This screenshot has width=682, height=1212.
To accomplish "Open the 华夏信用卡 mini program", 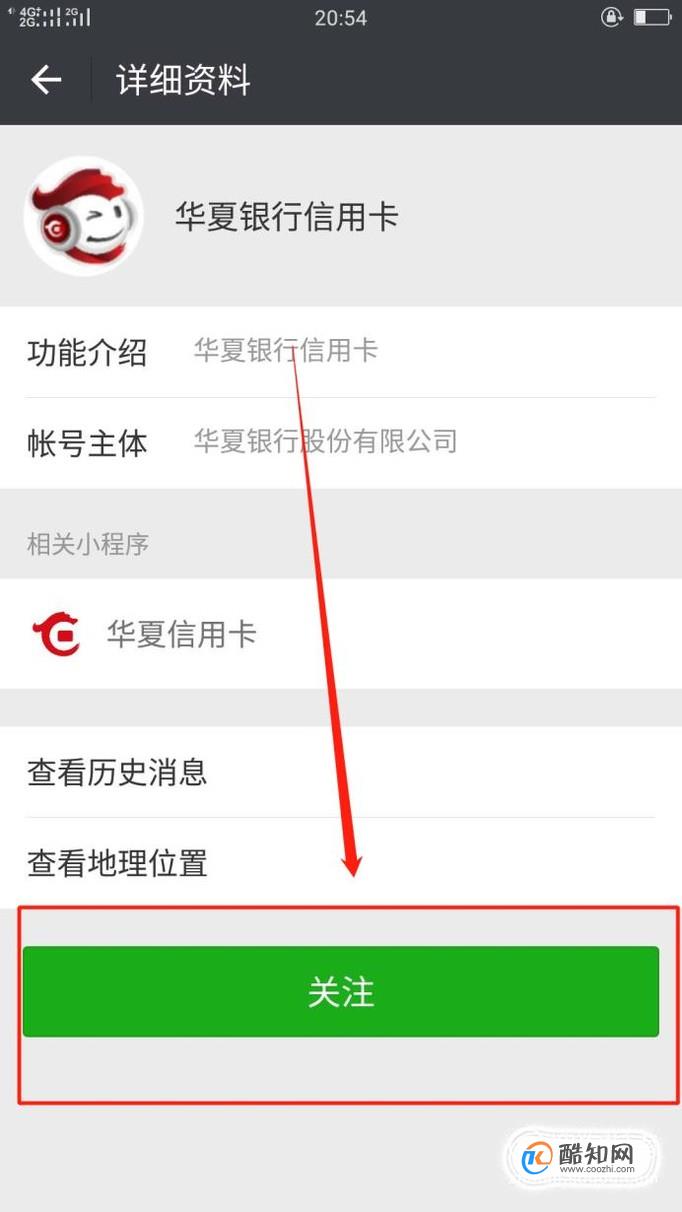I will (341, 634).
